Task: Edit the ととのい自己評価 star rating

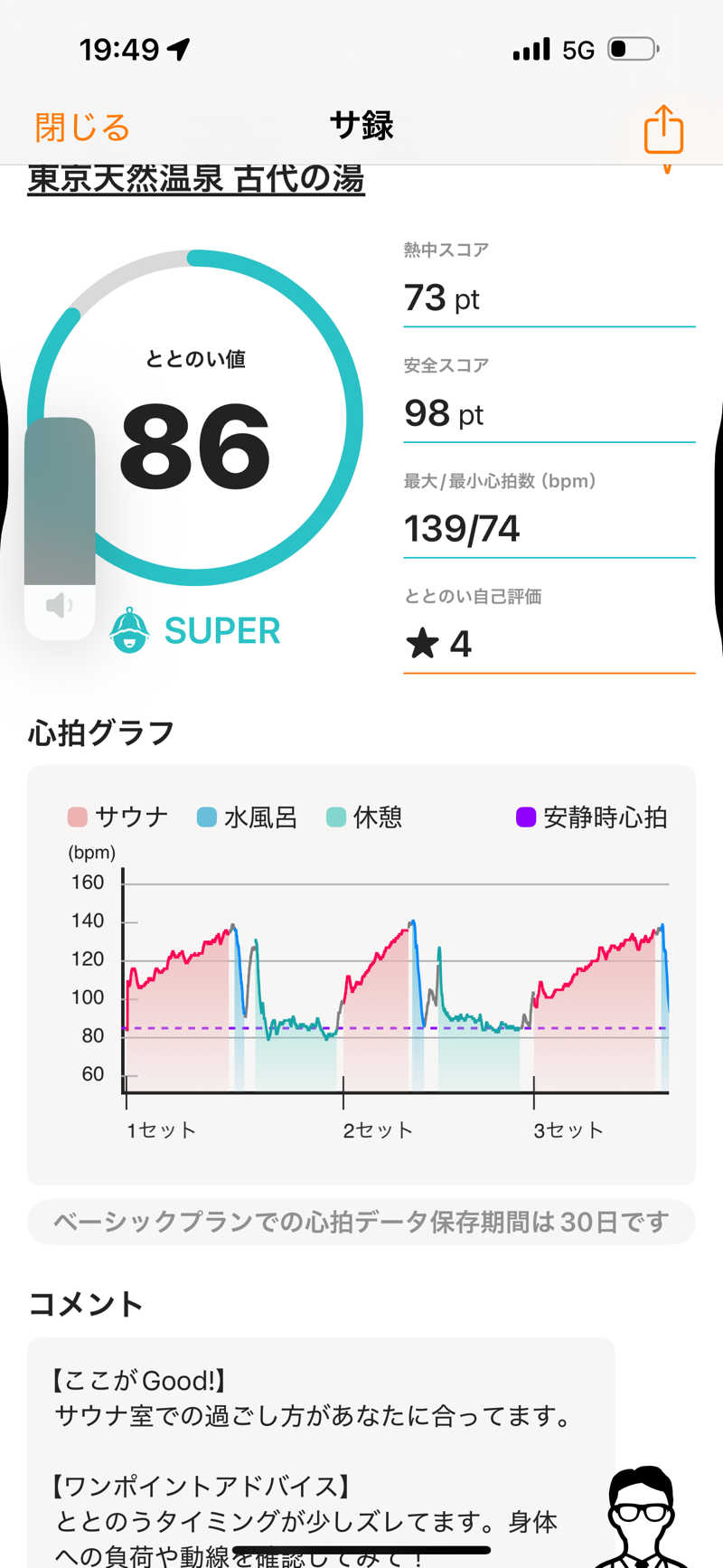Action: [x=548, y=644]
